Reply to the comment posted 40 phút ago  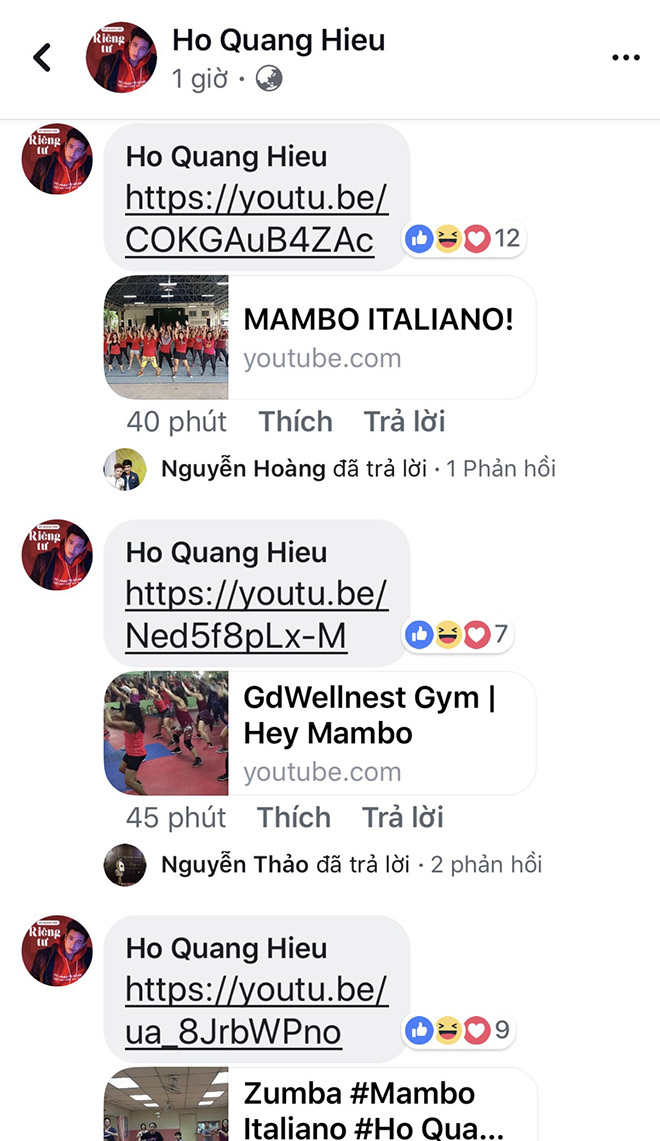pos(404,422)
